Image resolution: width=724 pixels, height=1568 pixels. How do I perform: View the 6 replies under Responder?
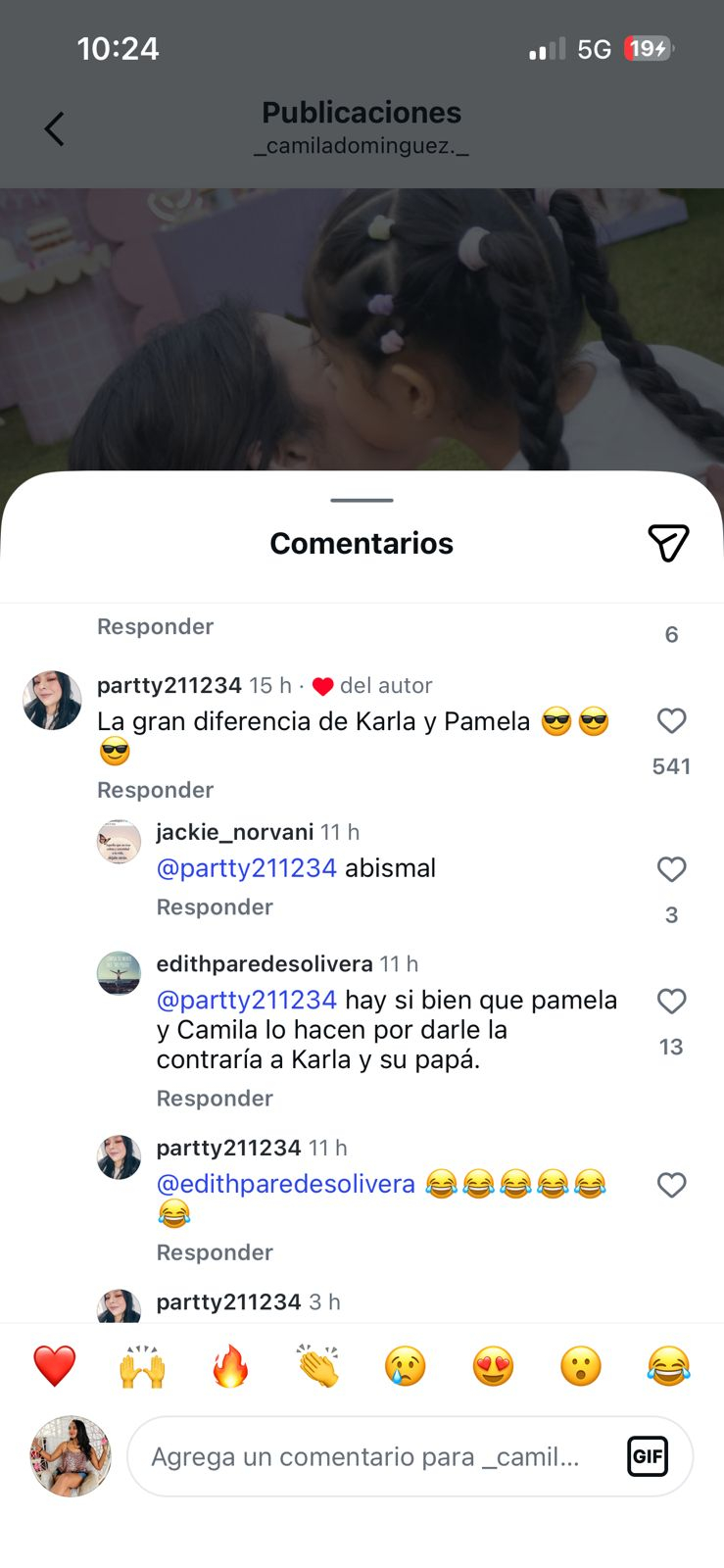coord(671,633)
